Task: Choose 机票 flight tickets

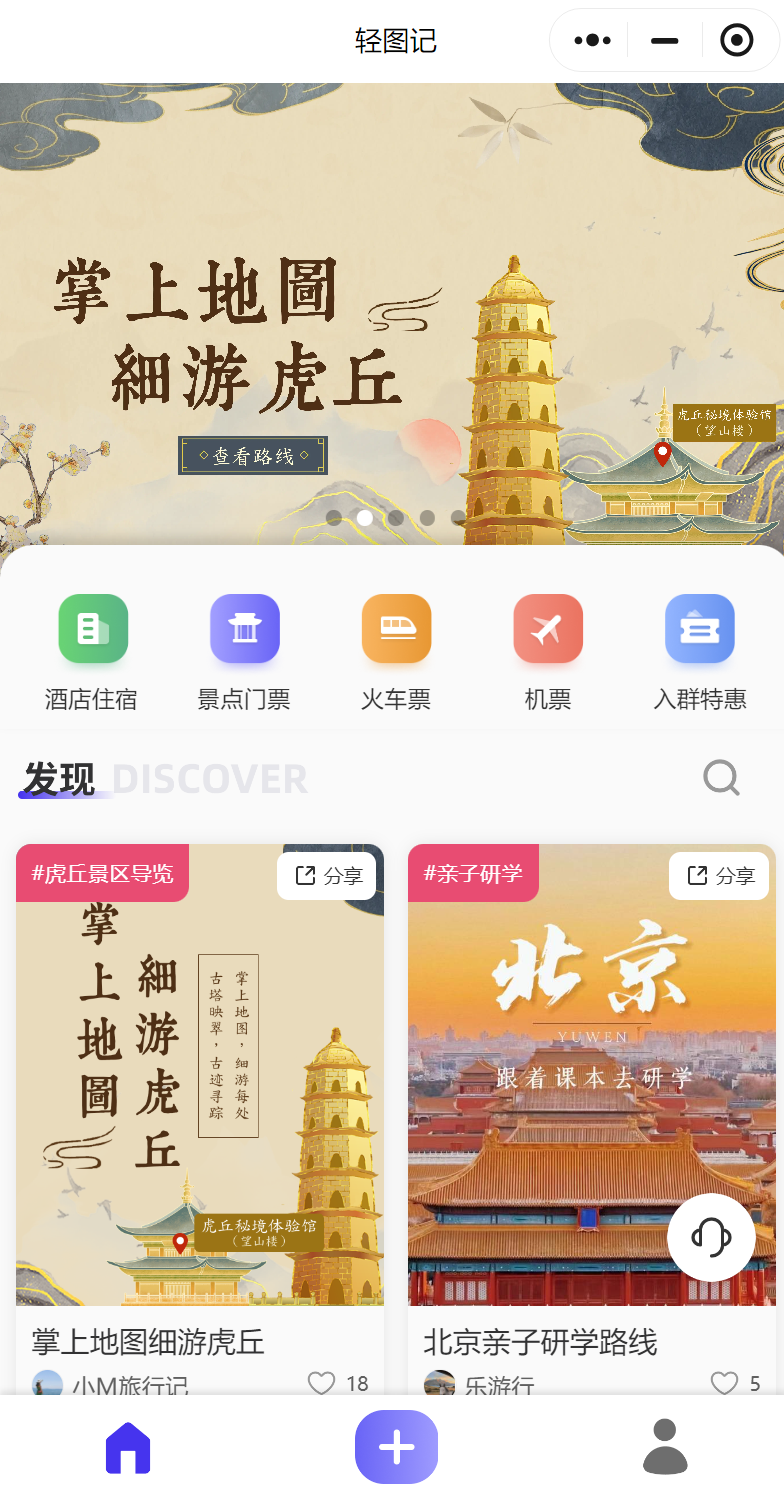Action: point(548,629)
